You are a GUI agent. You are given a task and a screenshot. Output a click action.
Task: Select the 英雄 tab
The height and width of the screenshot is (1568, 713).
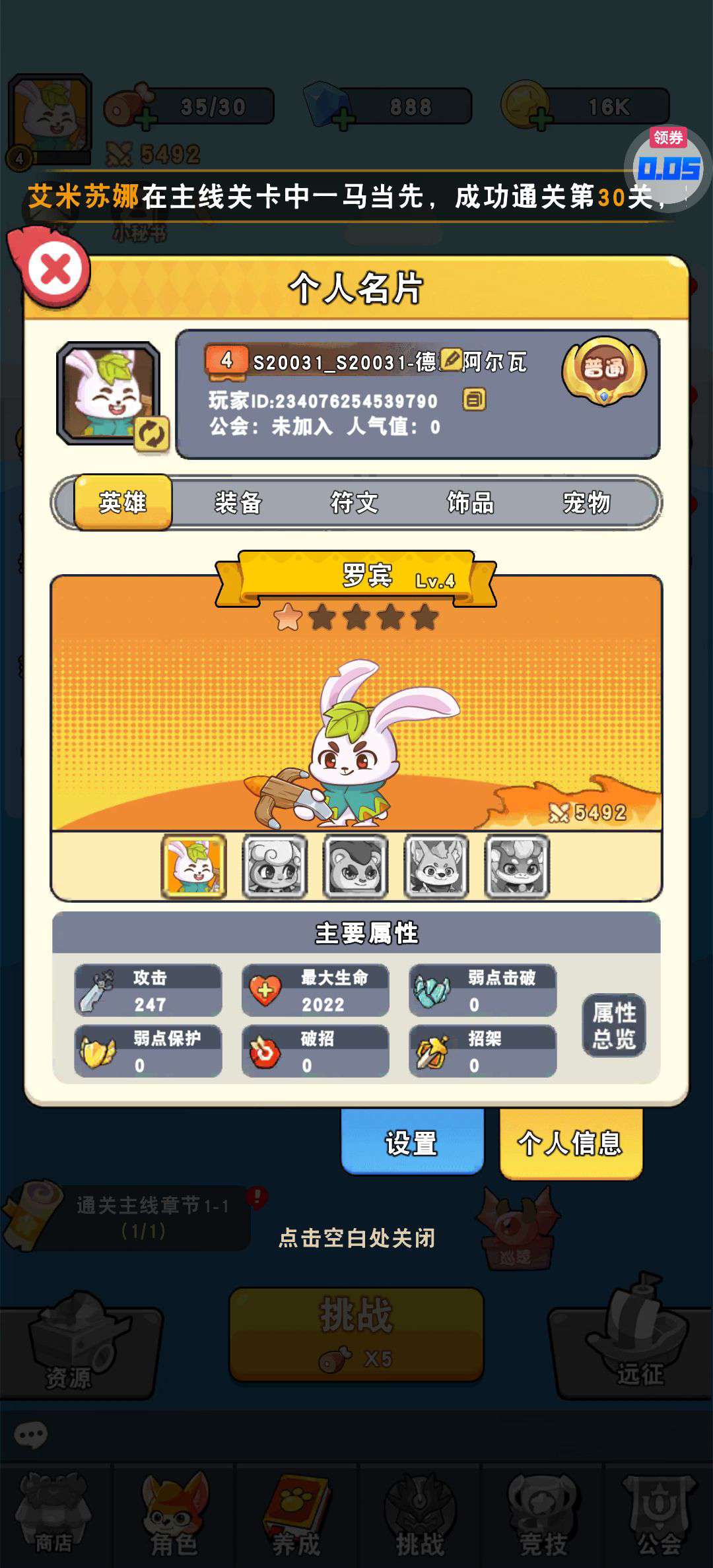[123, 503]
